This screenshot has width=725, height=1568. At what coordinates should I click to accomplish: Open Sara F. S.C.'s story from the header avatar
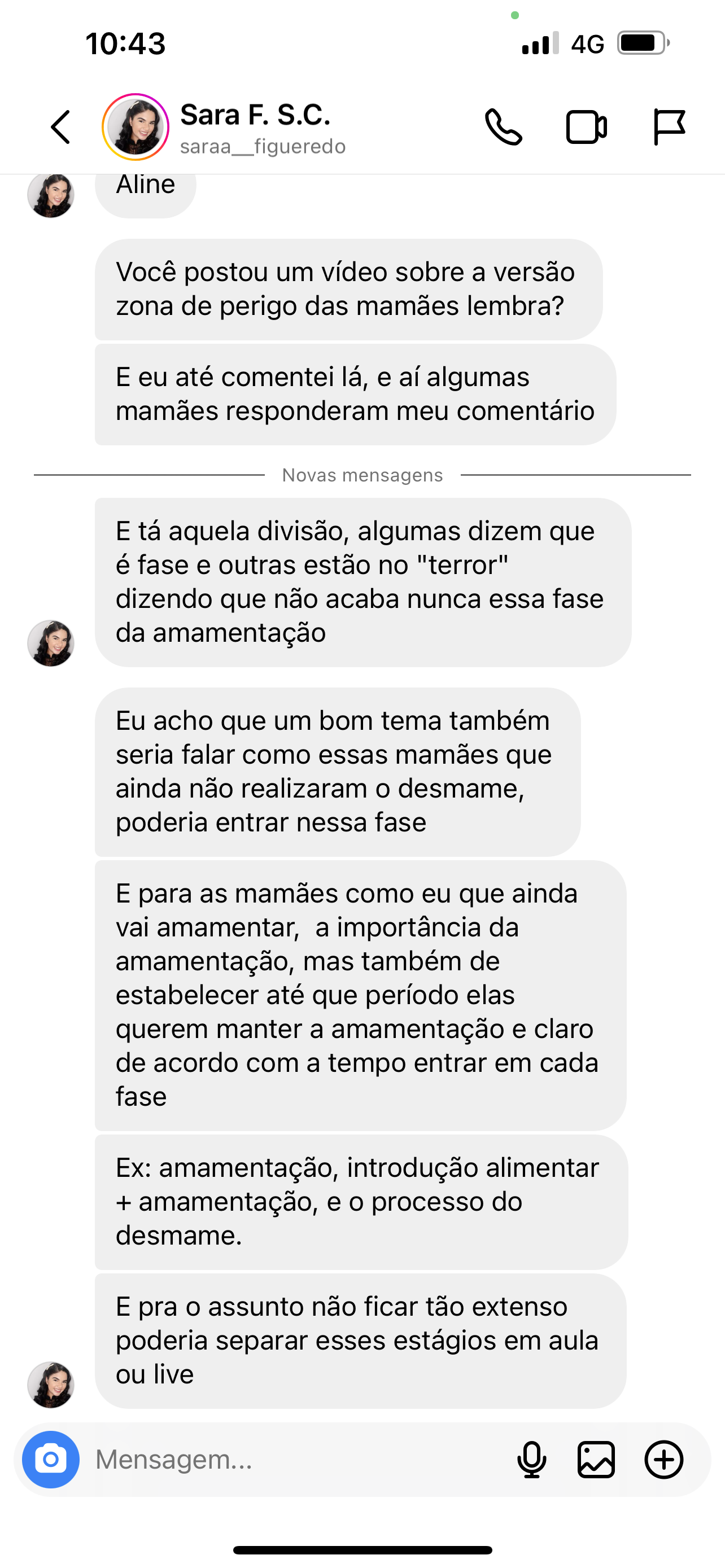[x=135, y=127]
